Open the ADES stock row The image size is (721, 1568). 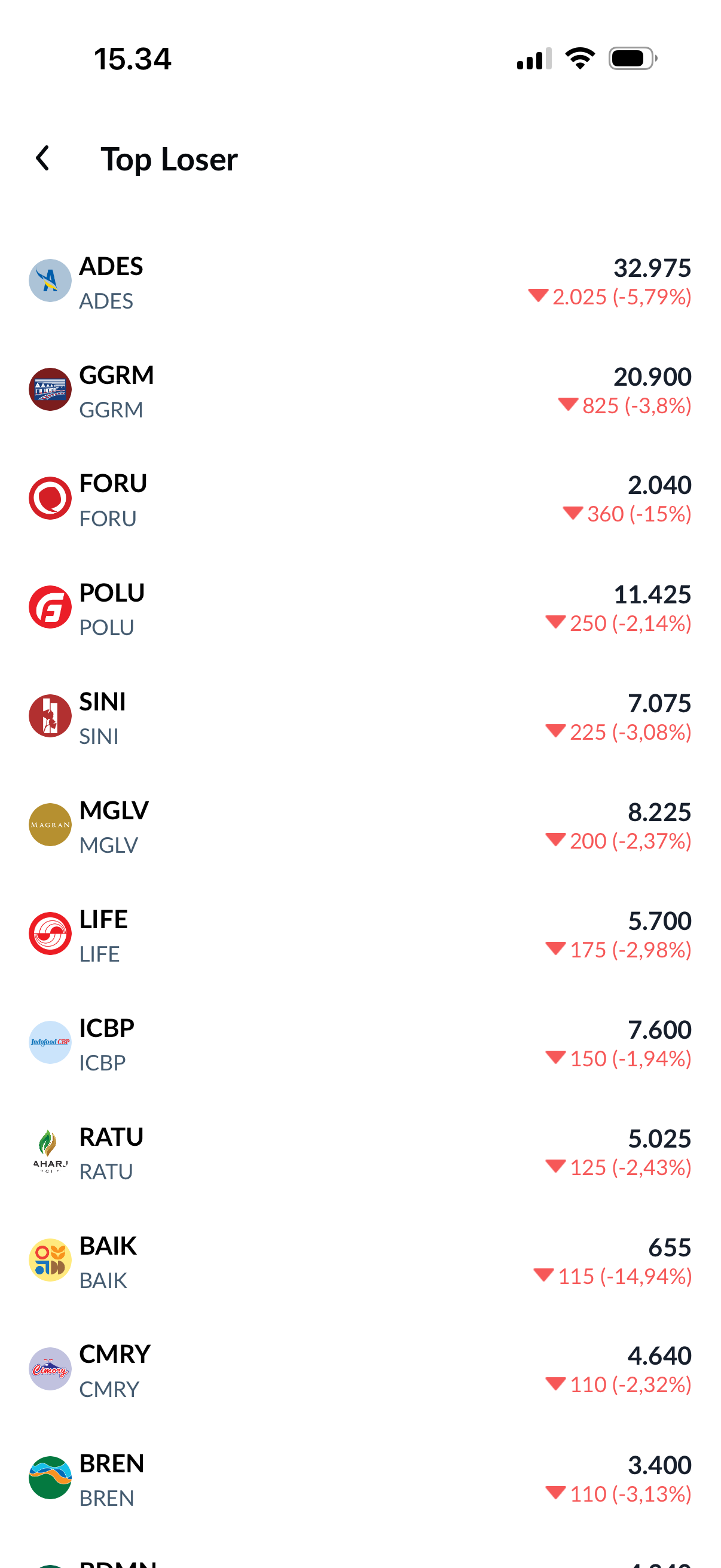coord(360,282)
